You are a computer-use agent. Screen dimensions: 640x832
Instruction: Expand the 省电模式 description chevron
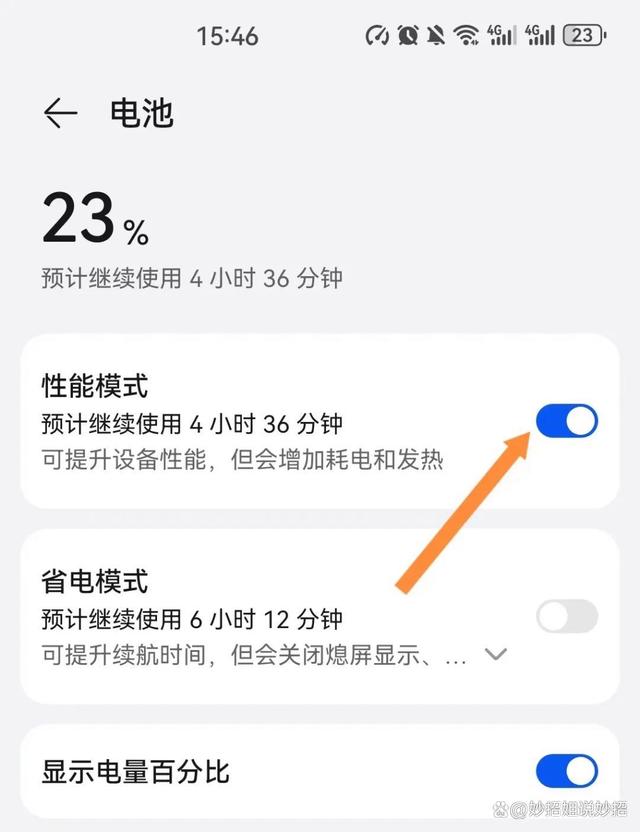coord(495,655)
